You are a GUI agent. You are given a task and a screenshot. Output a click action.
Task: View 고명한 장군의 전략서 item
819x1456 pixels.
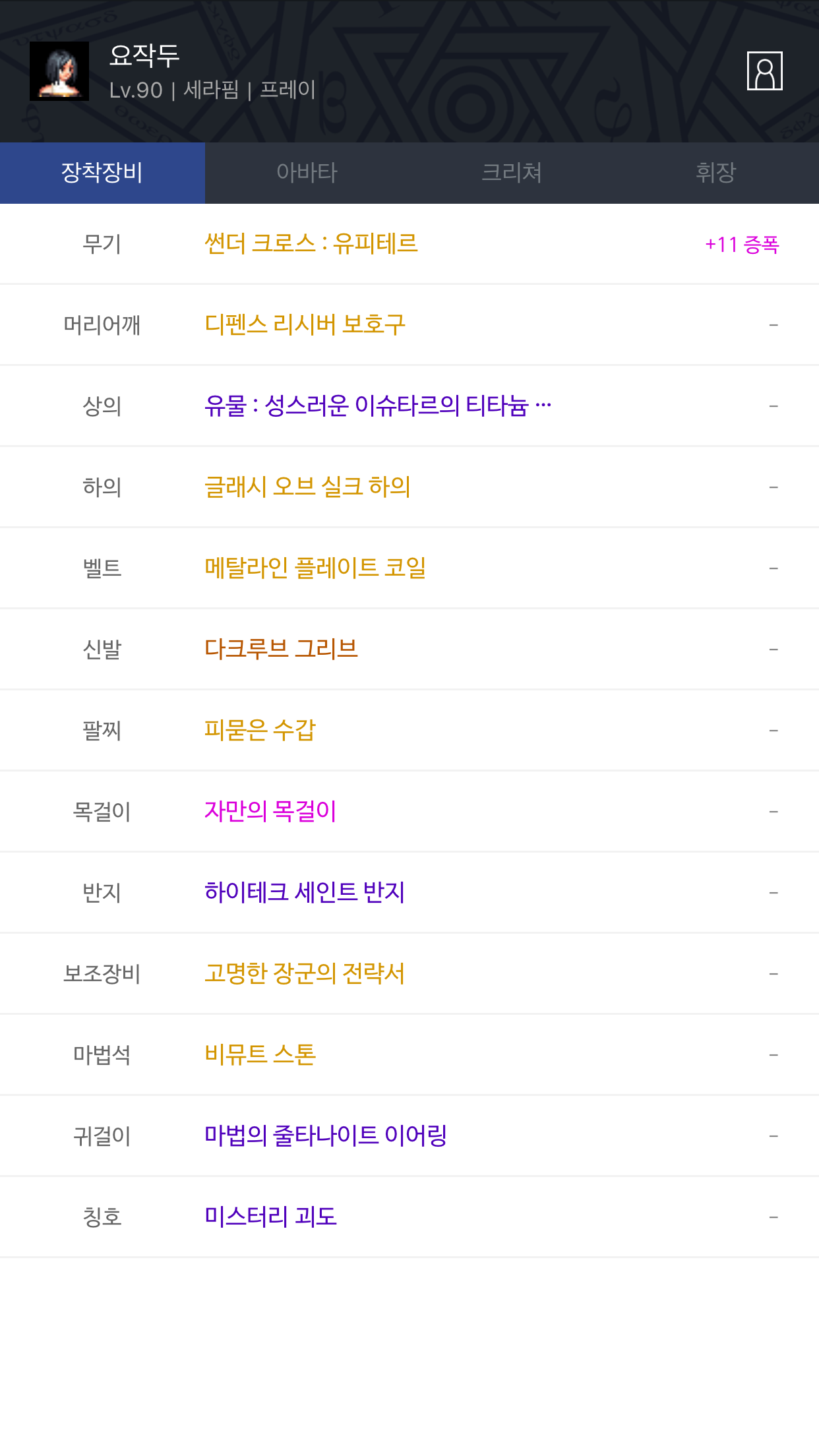pyautogui.click(x=409, y=974)
